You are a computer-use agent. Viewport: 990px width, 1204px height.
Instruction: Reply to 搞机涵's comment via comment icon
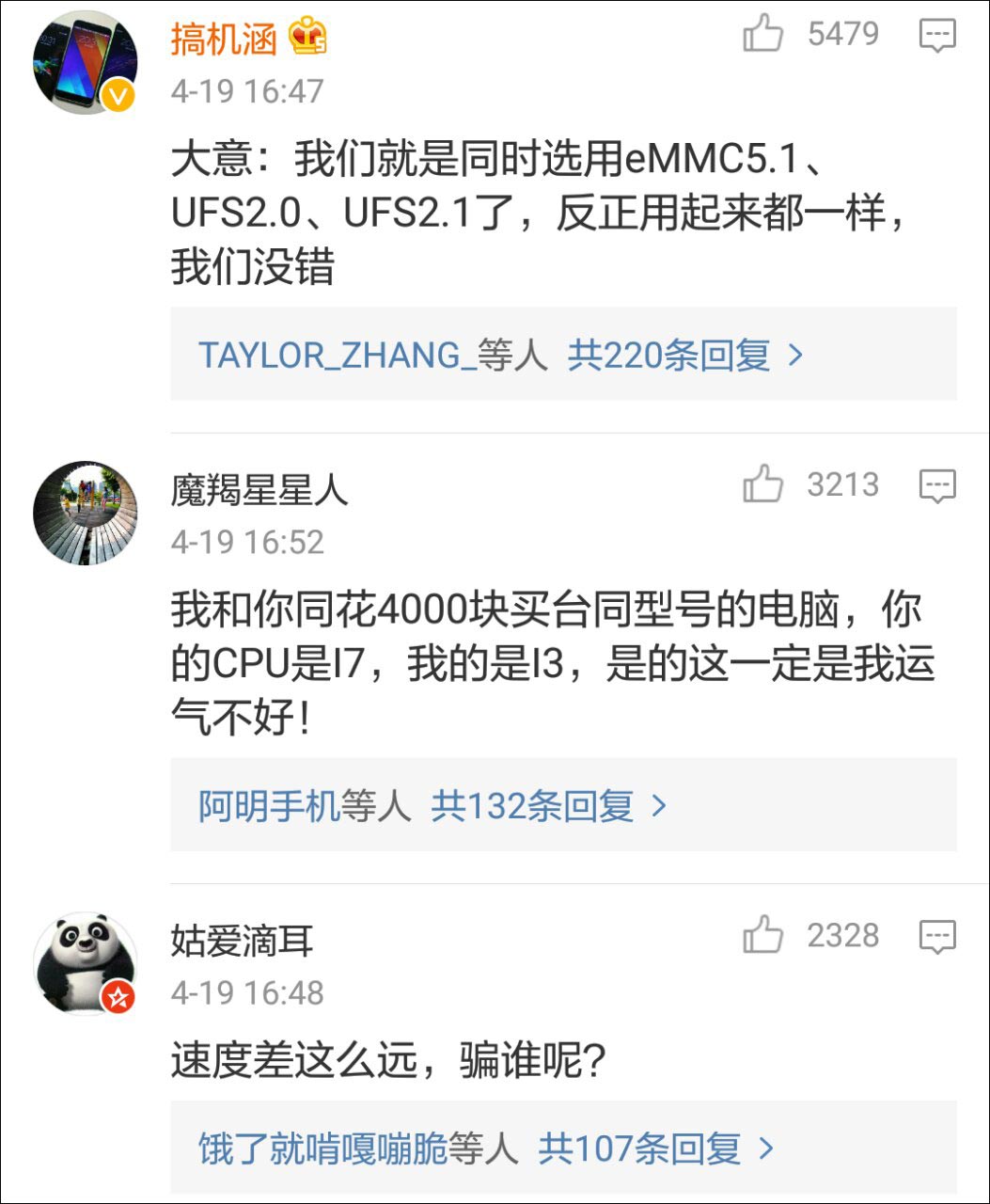point(936,36)
